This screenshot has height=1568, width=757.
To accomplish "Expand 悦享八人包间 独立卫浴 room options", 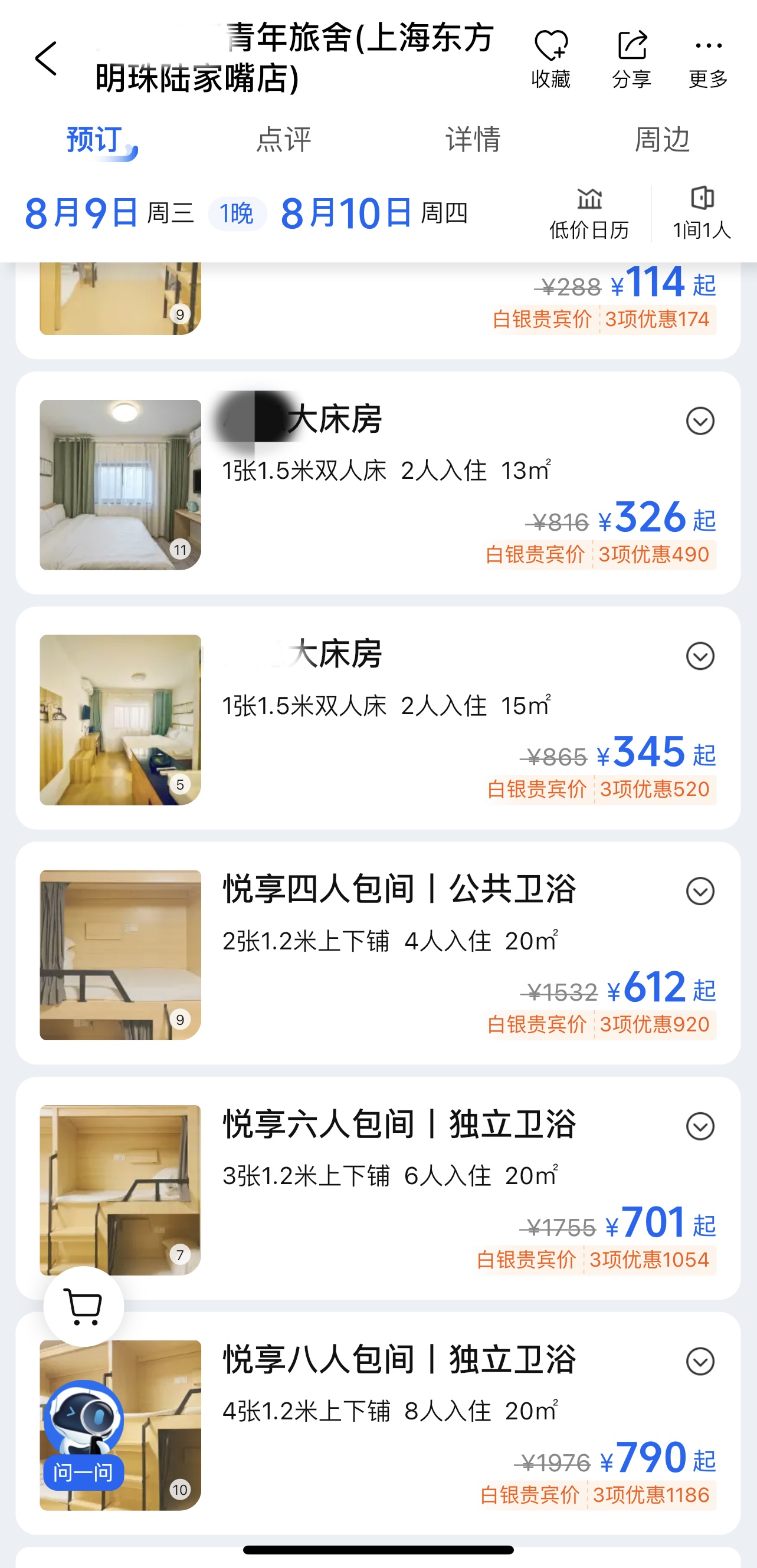I will pos(700,1362).
